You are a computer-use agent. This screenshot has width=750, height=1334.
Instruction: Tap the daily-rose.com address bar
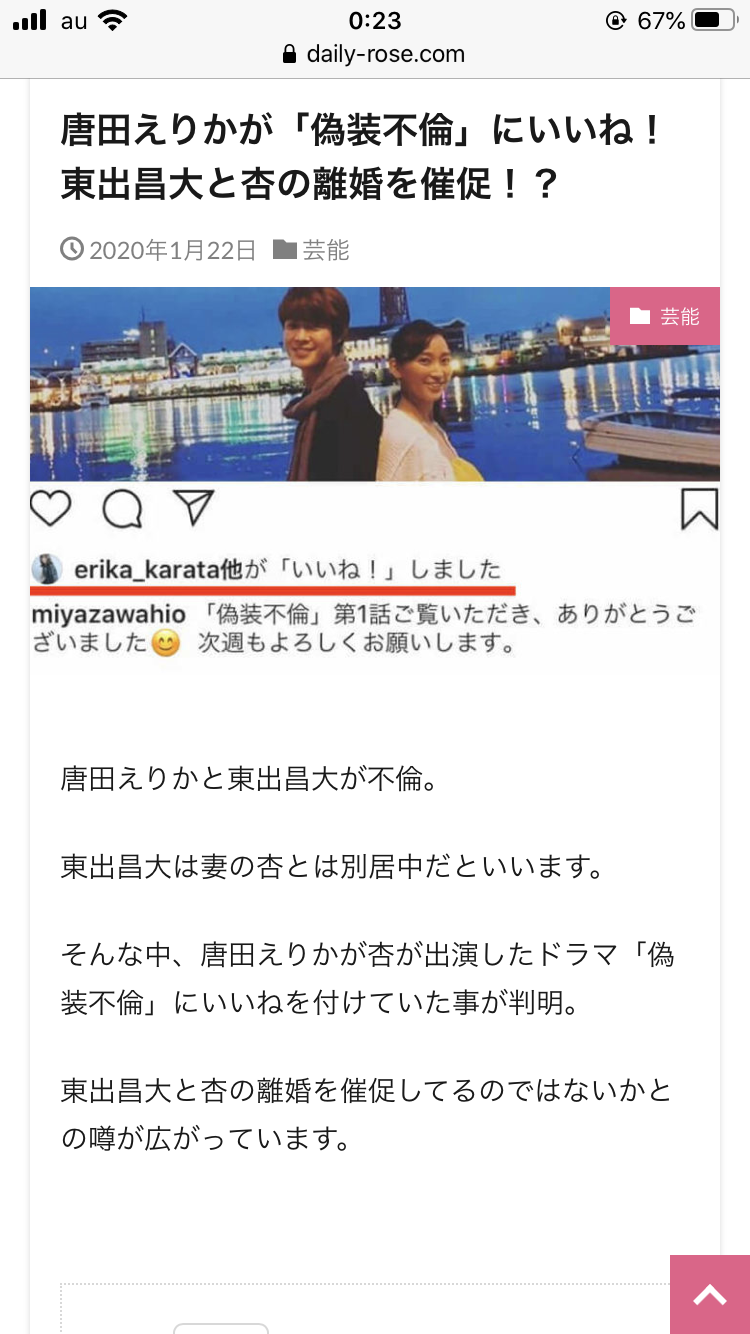375,54
